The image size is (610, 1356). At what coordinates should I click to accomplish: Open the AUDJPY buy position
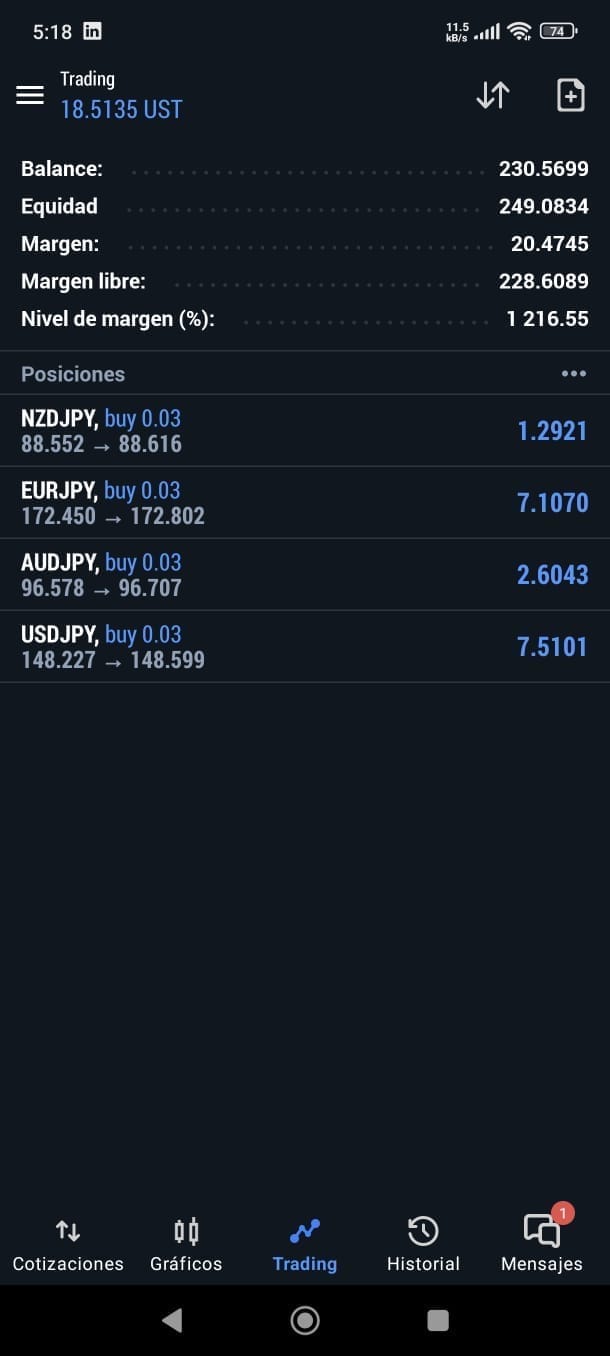[x=305, y=575]
